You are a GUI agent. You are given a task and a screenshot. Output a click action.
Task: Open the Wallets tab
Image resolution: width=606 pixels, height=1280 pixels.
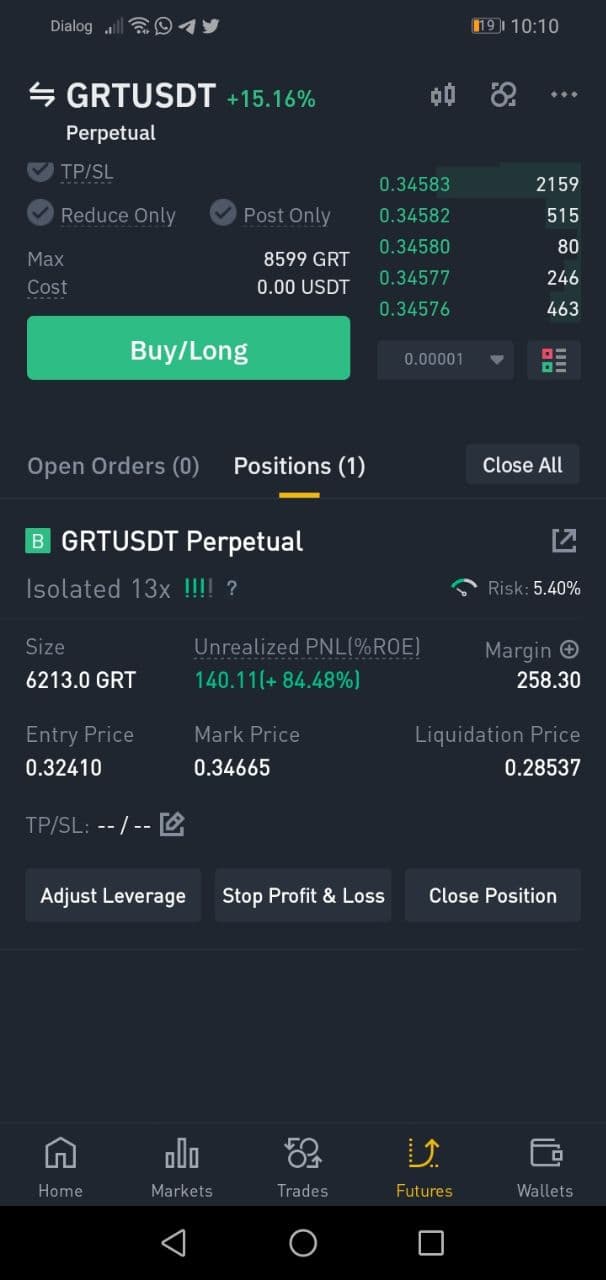(x=545, y=1167)
